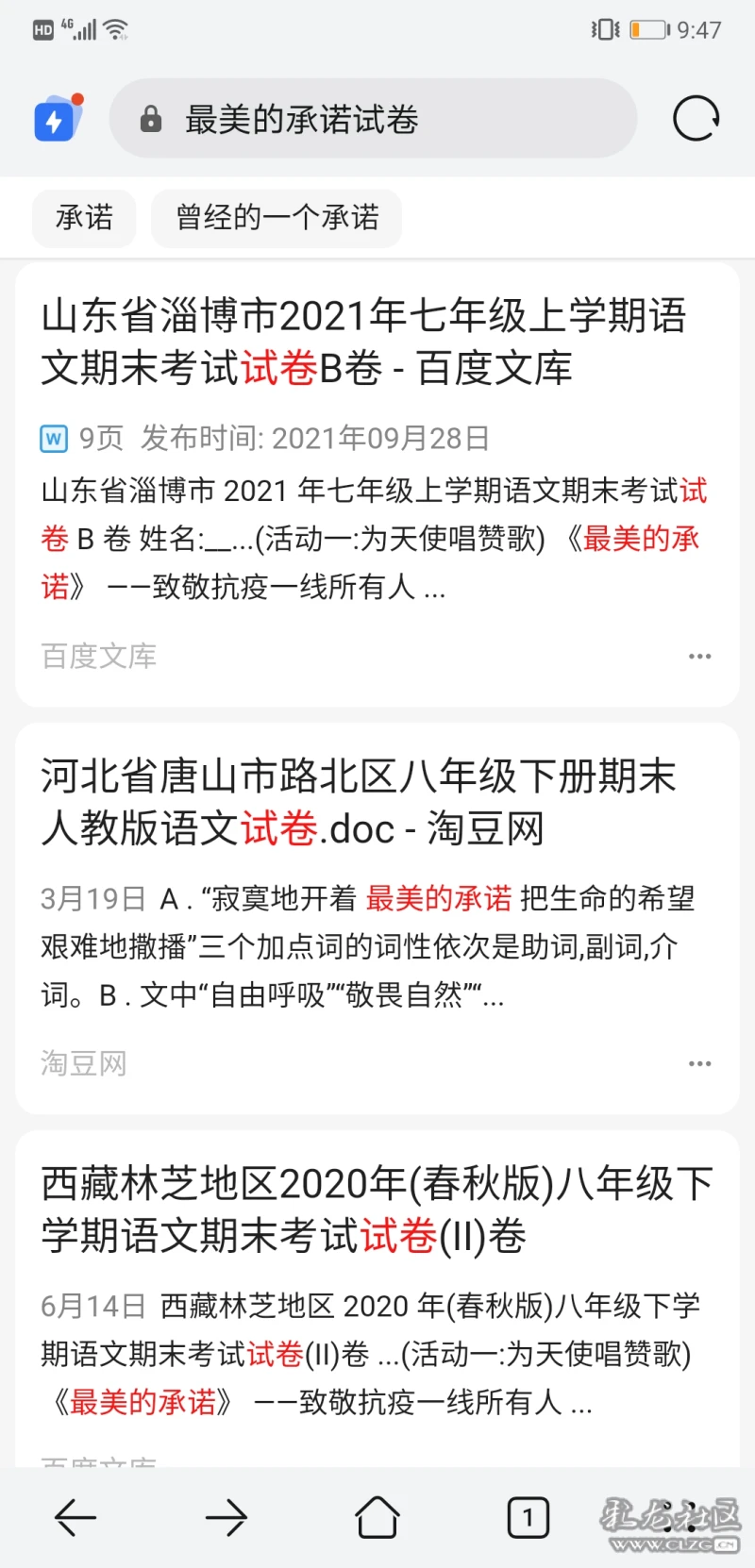Go back with the browser back arrow

[75, 1517]
